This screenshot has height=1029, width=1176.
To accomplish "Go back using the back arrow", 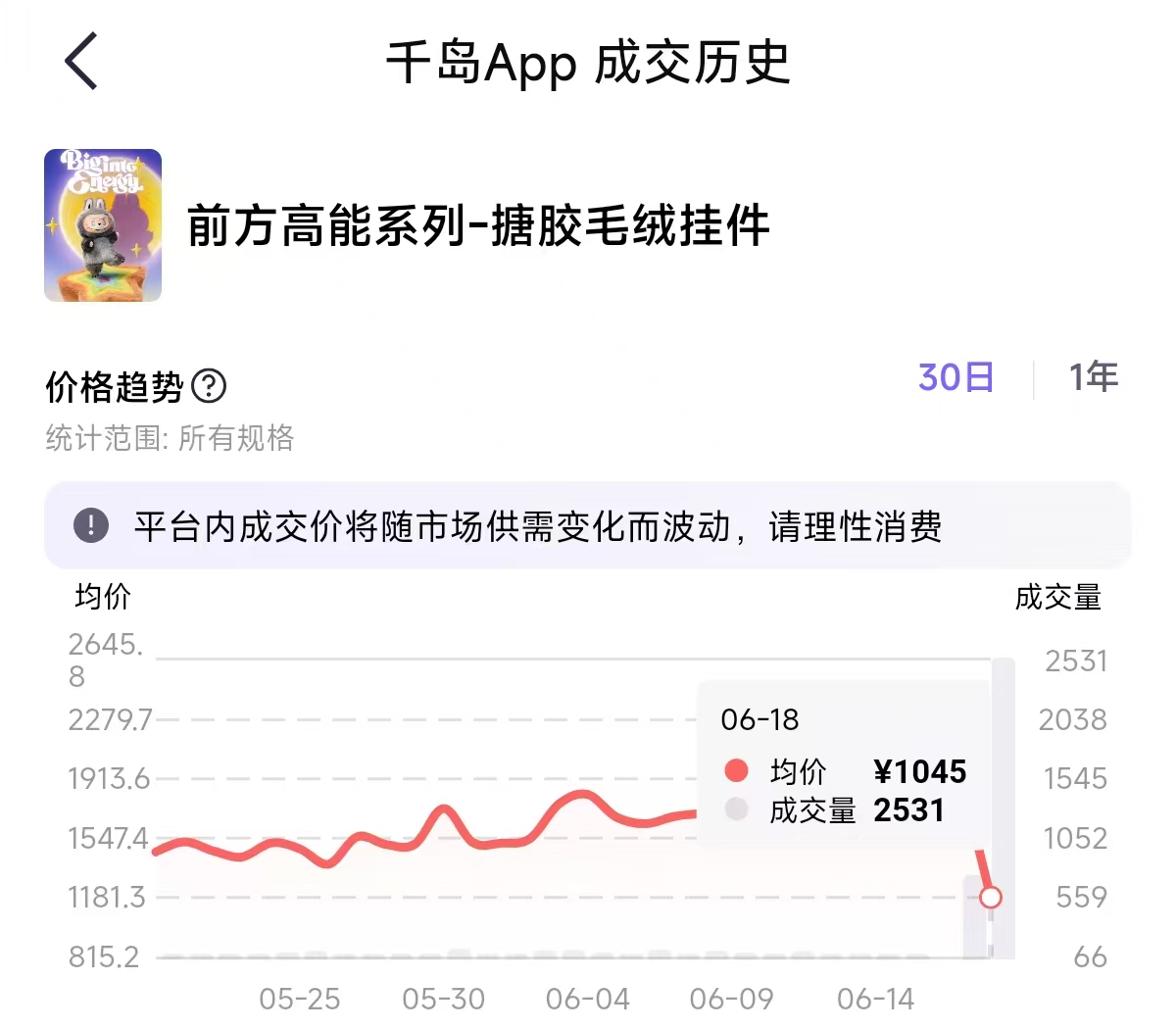I will click(x=82, y=61).
